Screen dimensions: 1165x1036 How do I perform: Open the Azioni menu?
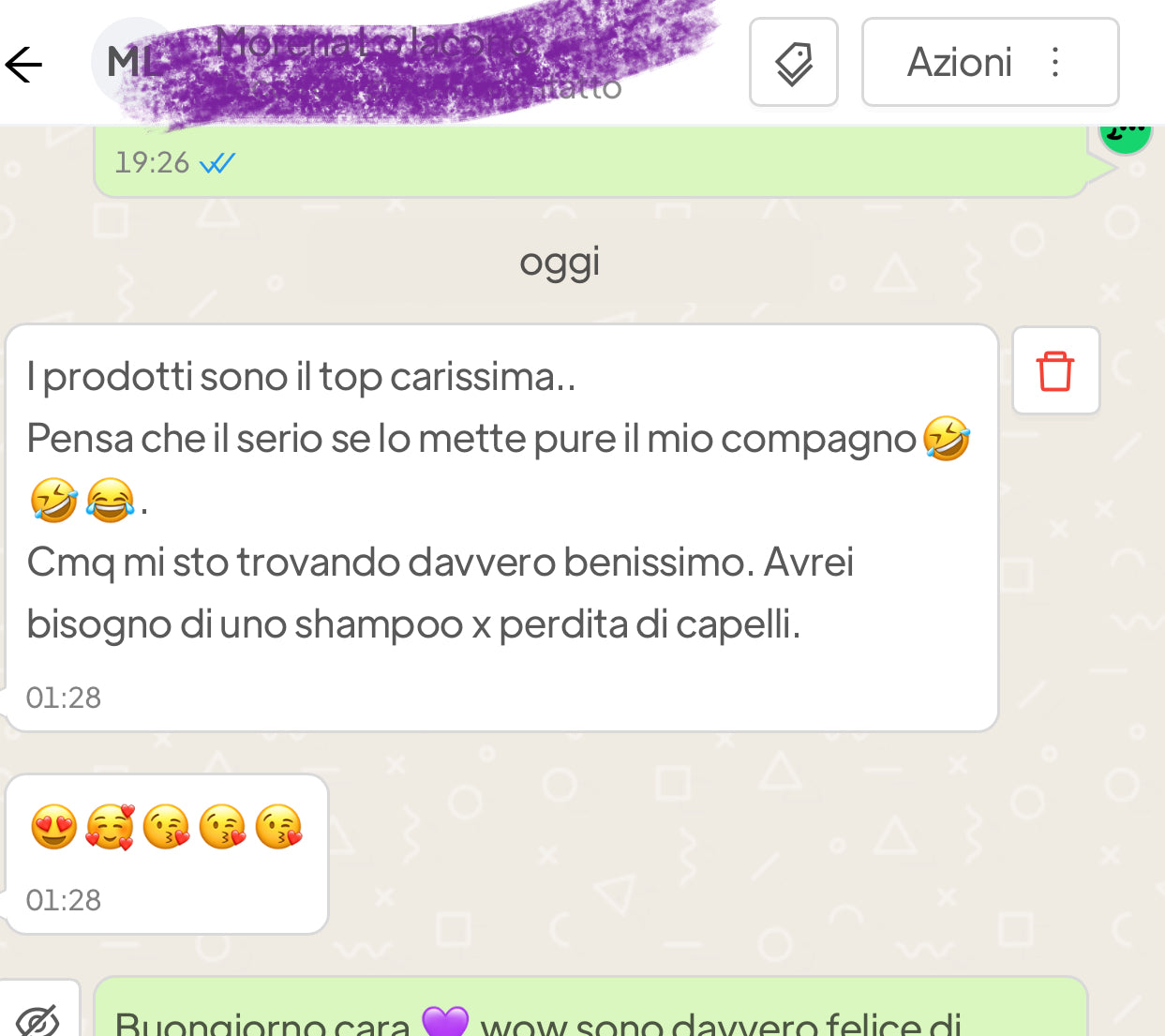click(x=989, y=63)
